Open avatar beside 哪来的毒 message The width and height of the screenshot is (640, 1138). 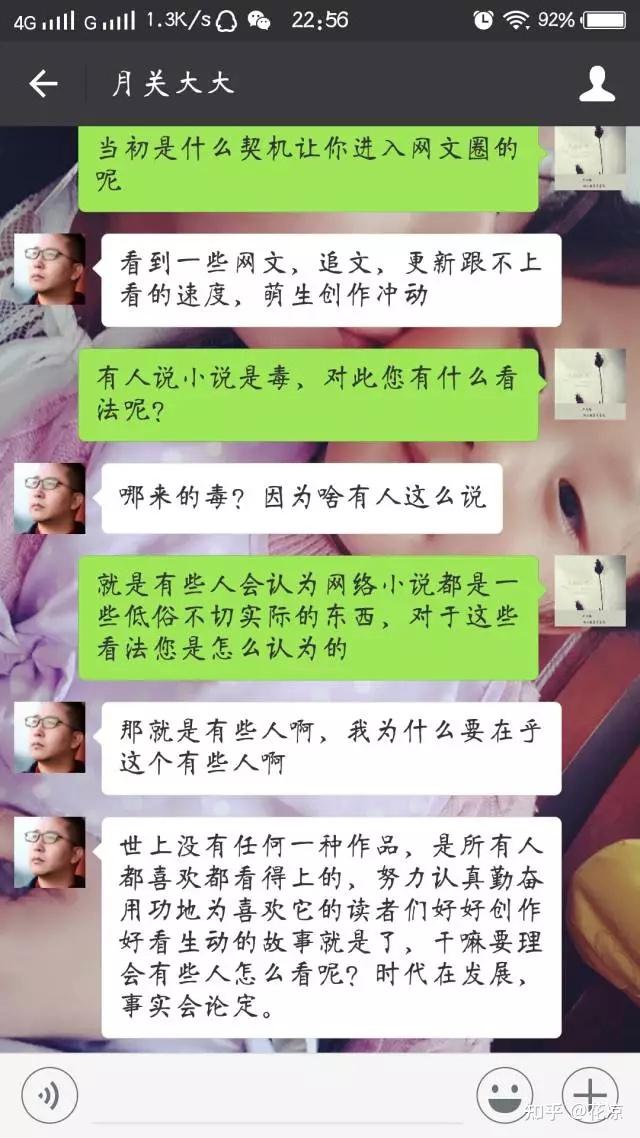tap(50, 498)
